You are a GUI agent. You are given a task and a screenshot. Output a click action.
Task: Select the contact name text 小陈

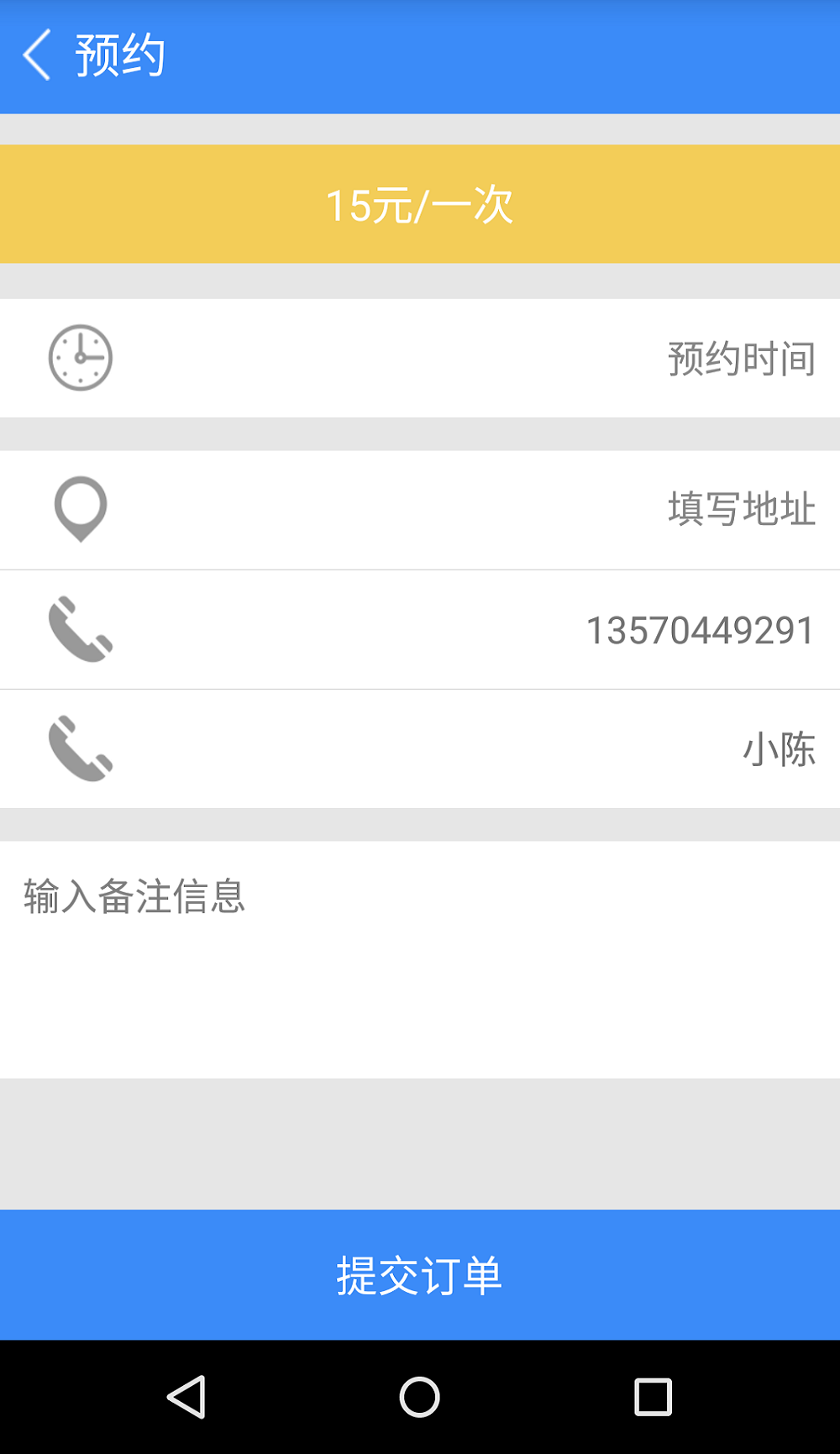pyautogui.click(x=780, y=751)
